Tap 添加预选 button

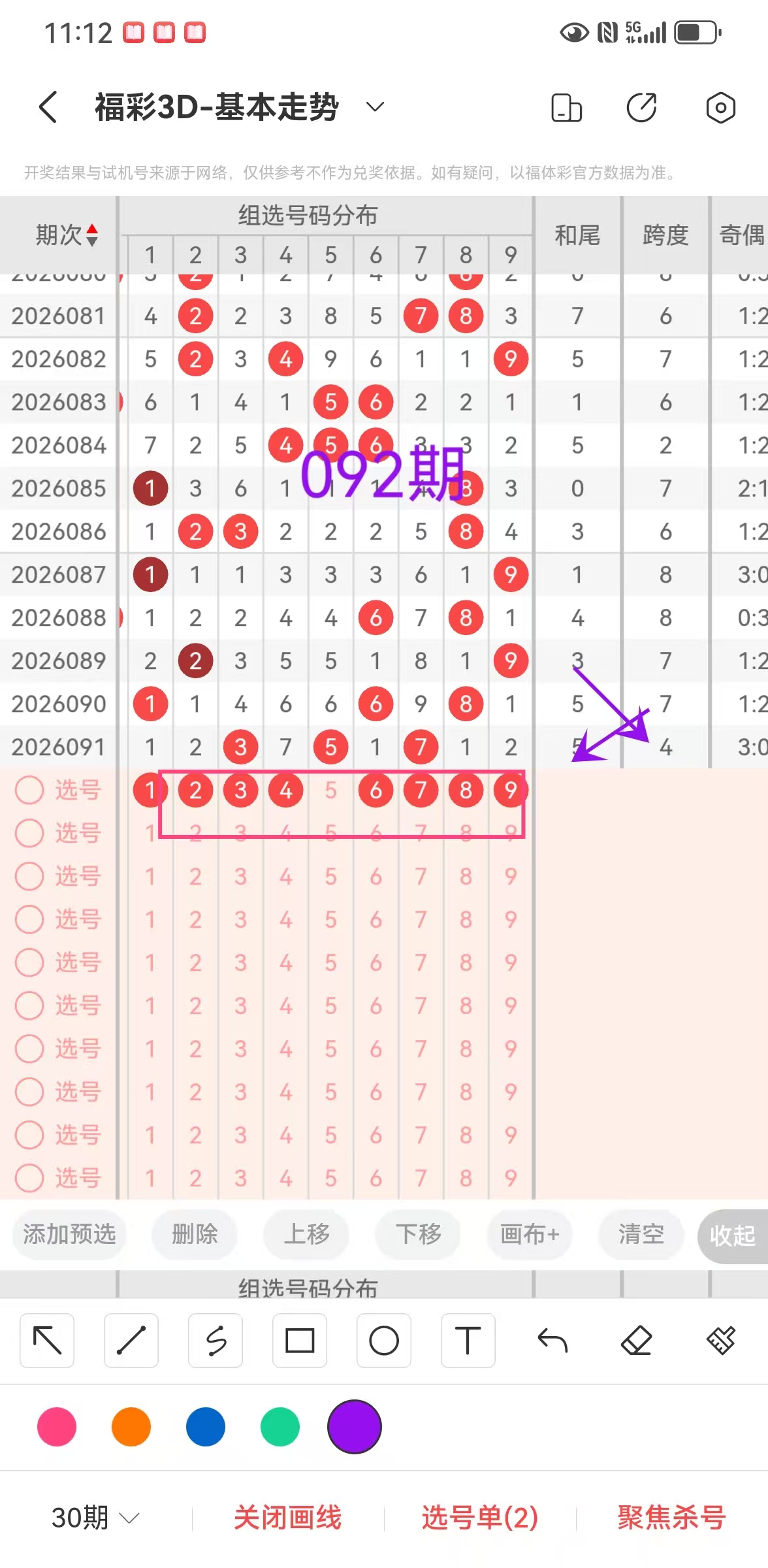(69, 1234)
